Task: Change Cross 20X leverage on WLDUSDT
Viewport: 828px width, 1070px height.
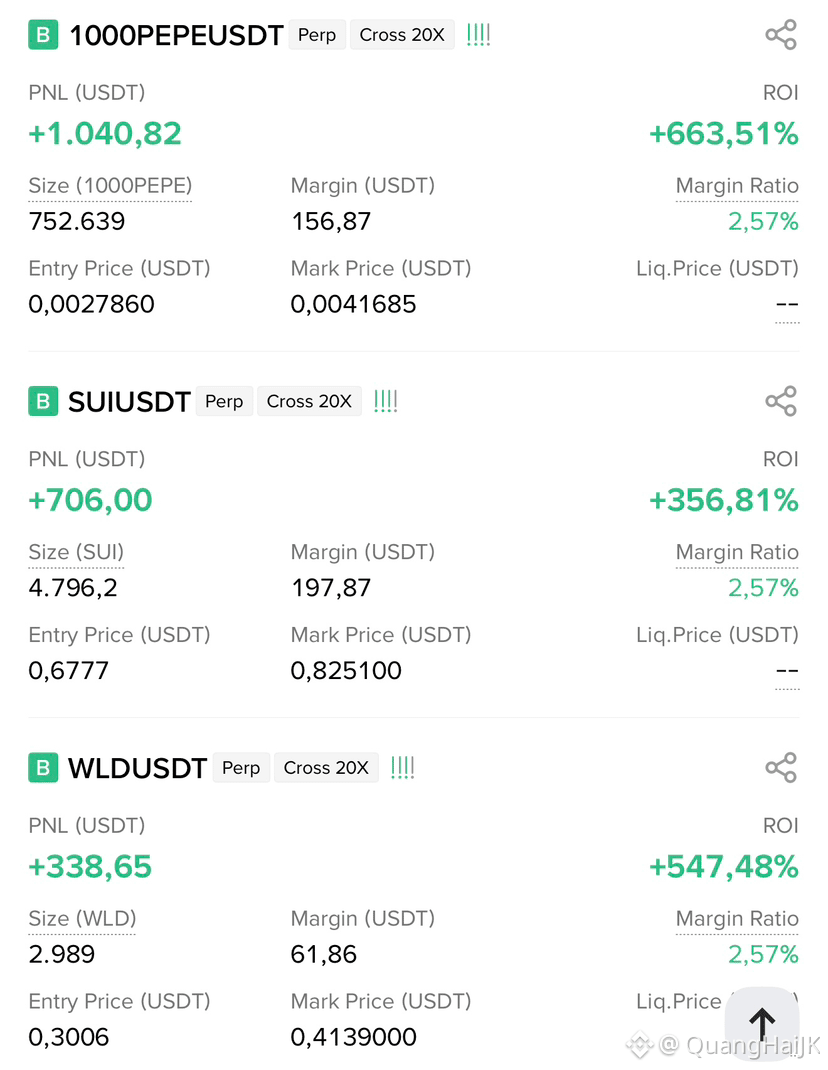Action: [x=326, y=768]
